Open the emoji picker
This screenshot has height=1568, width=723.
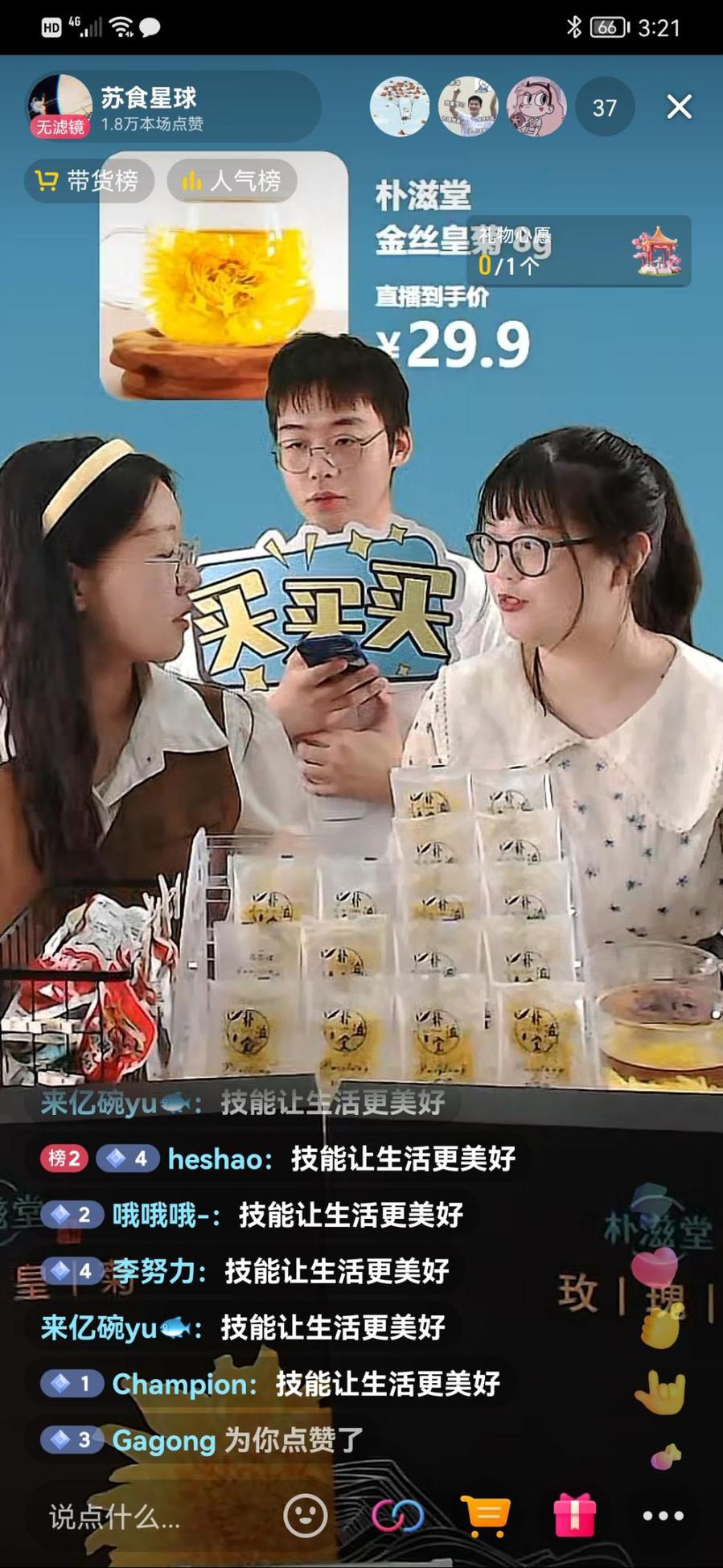click(x=306, y=1517)
